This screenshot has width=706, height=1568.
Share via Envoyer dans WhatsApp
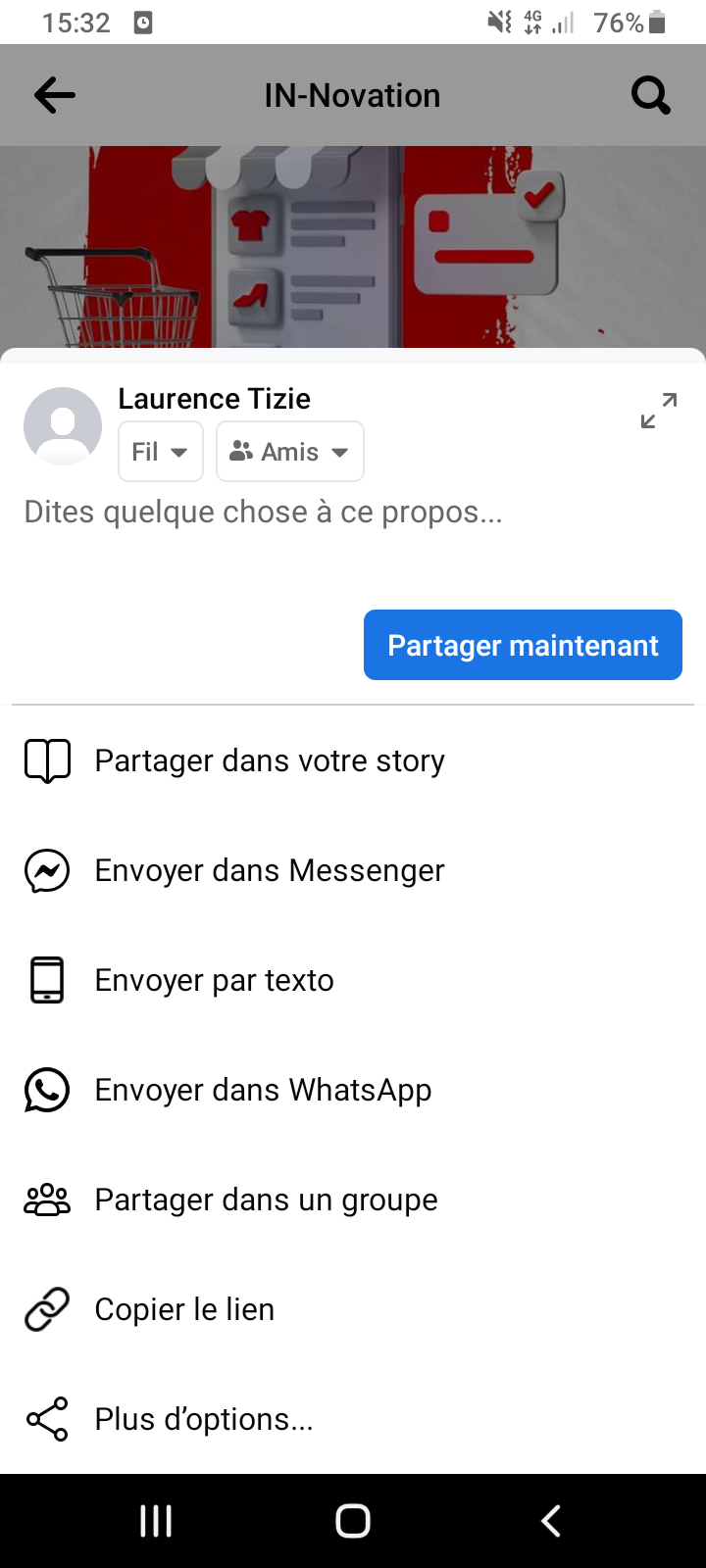[x=263, y=1090]
